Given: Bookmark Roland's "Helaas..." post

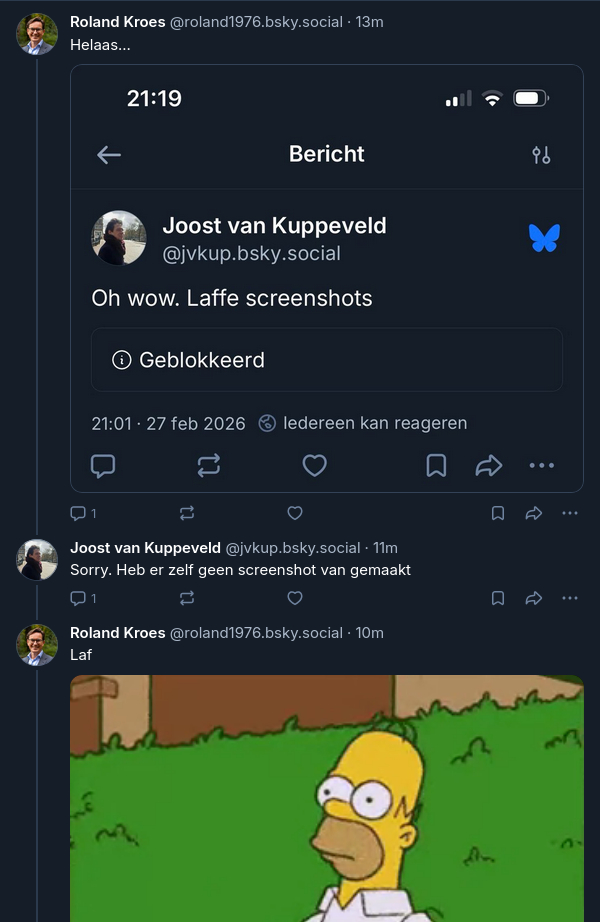Looking at the screenshot, I should 498,513.
